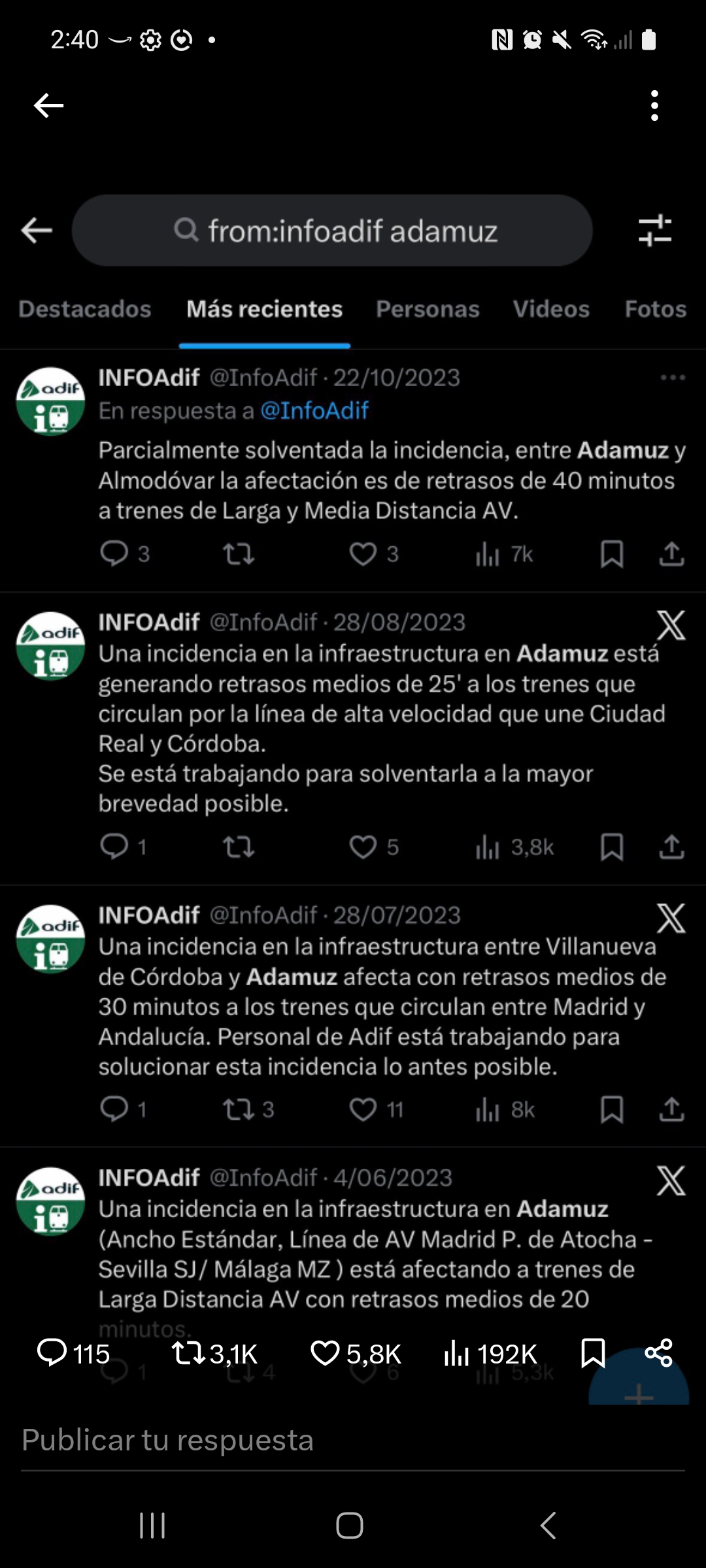Bookmark this post from the bottom bar
This screenshot has height=1568, width=706.
[593, 1353]
